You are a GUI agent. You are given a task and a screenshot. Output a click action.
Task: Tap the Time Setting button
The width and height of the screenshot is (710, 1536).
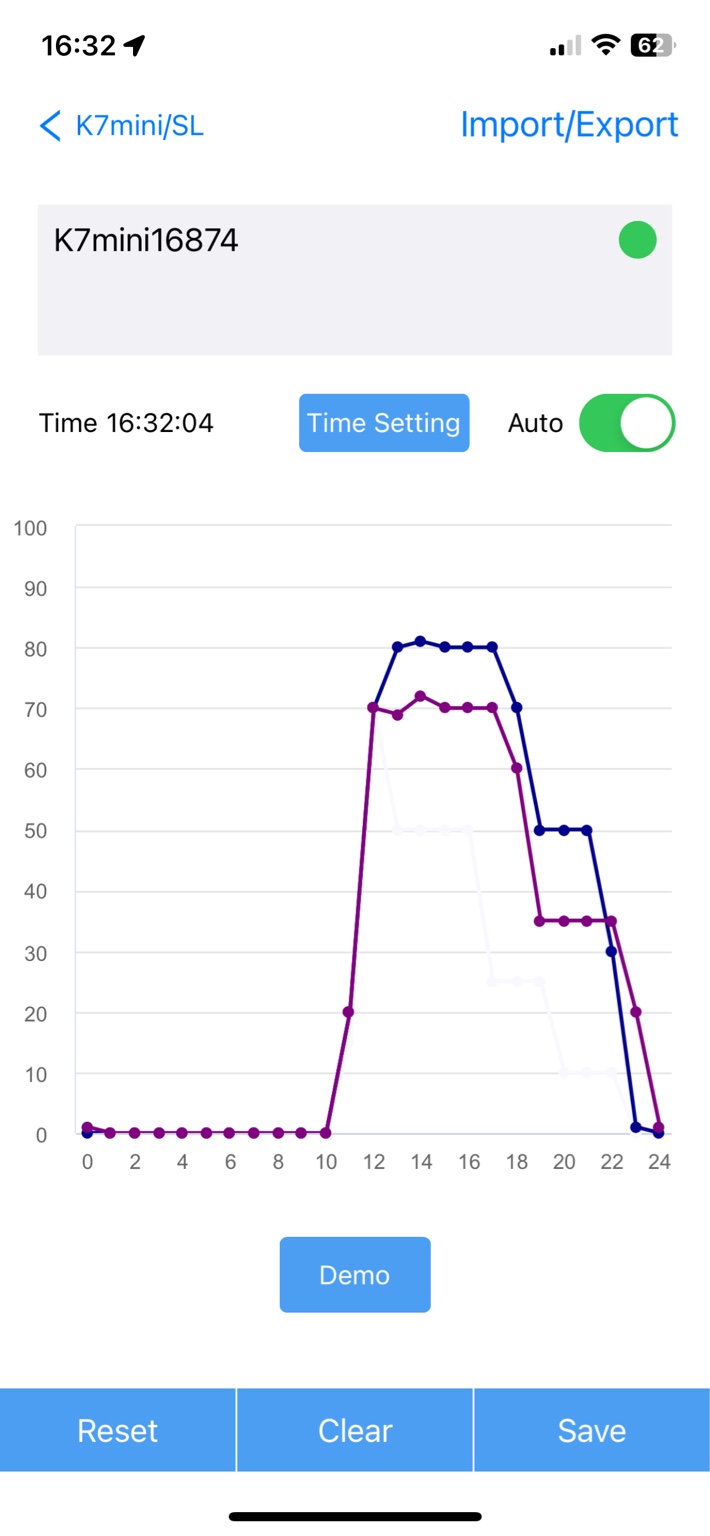[x=384, y=423]
